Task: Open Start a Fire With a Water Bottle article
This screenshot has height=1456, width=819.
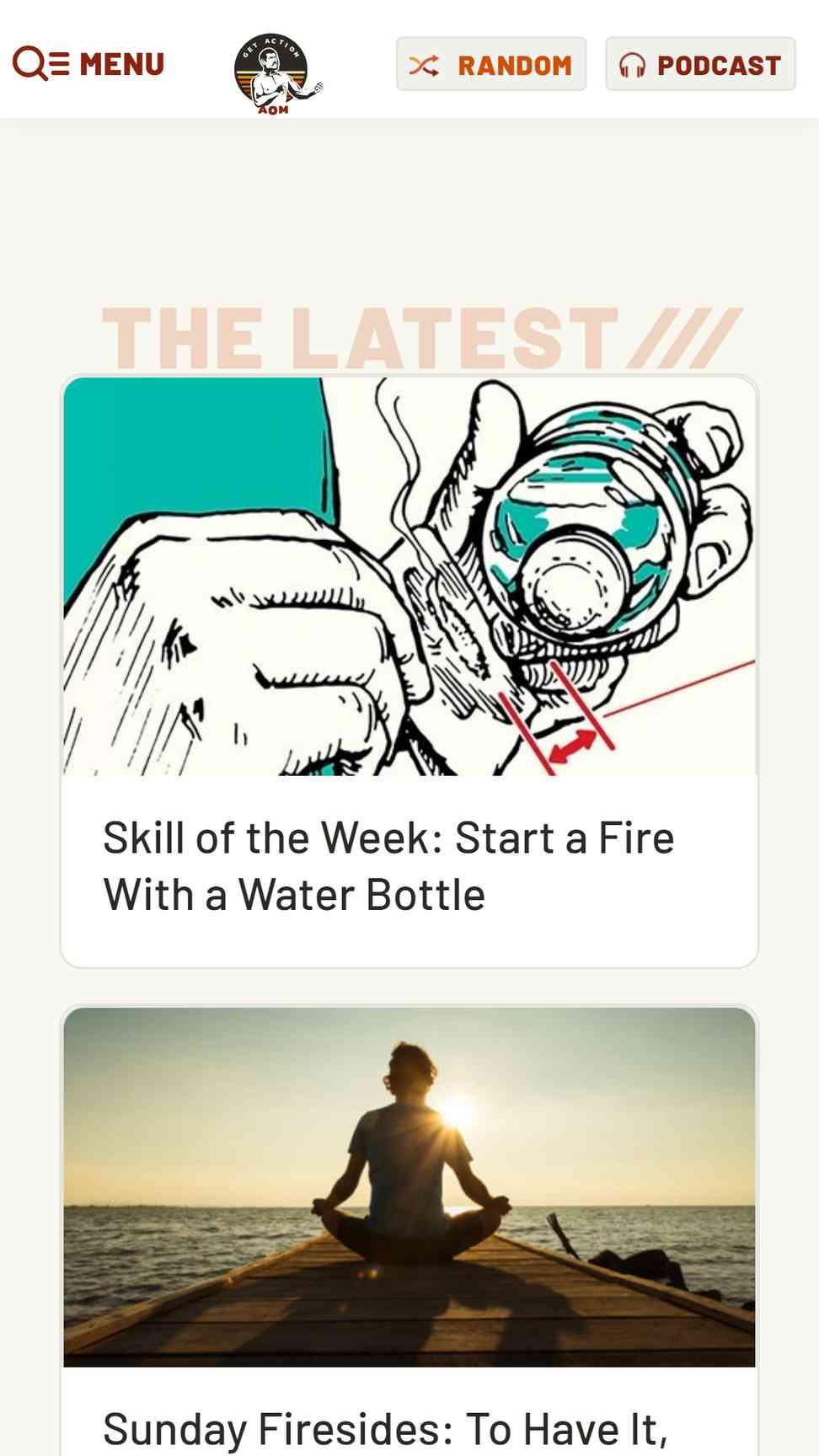Action: 388,866
